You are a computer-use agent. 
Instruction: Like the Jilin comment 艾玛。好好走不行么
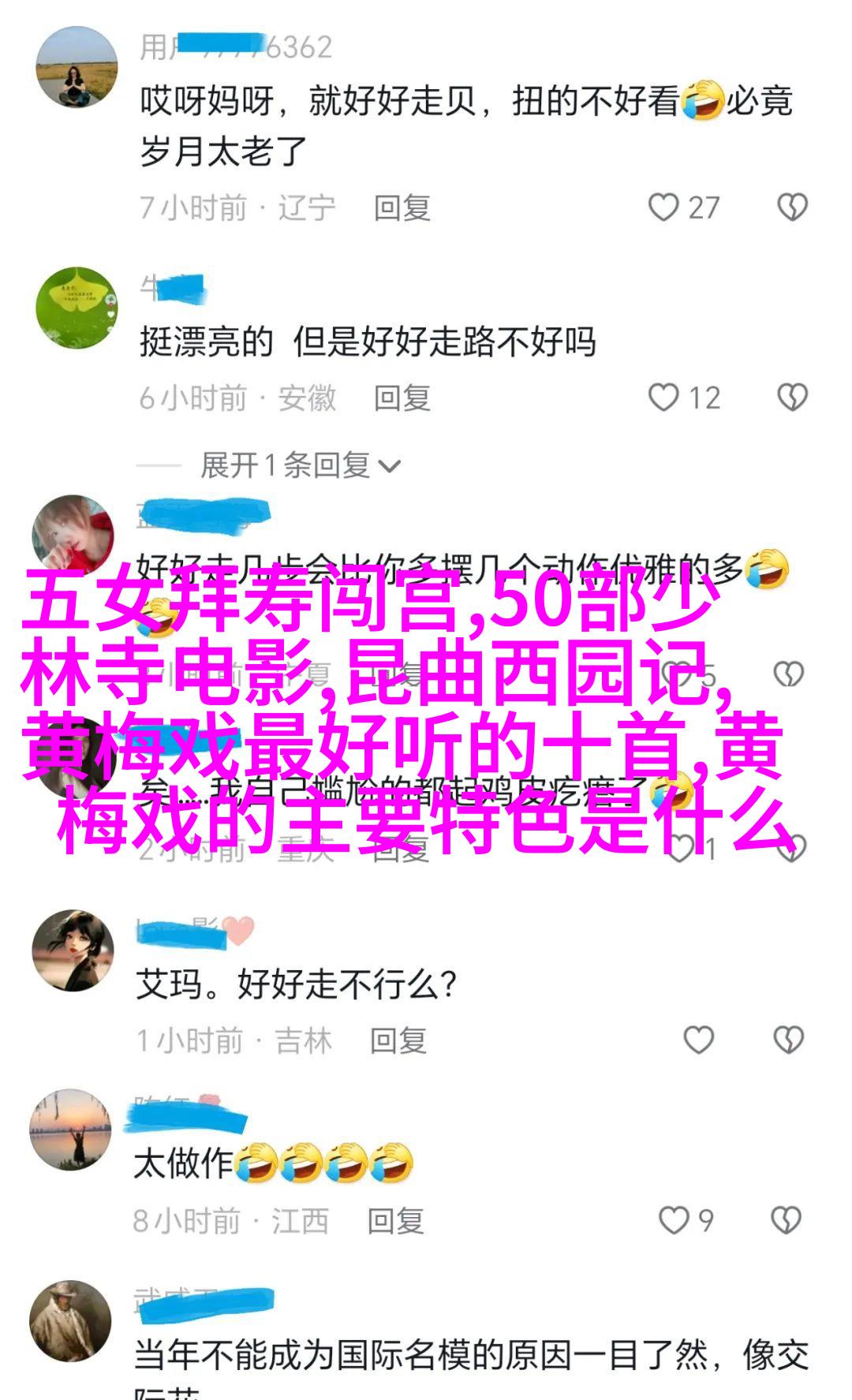(x=698, y=1040)
